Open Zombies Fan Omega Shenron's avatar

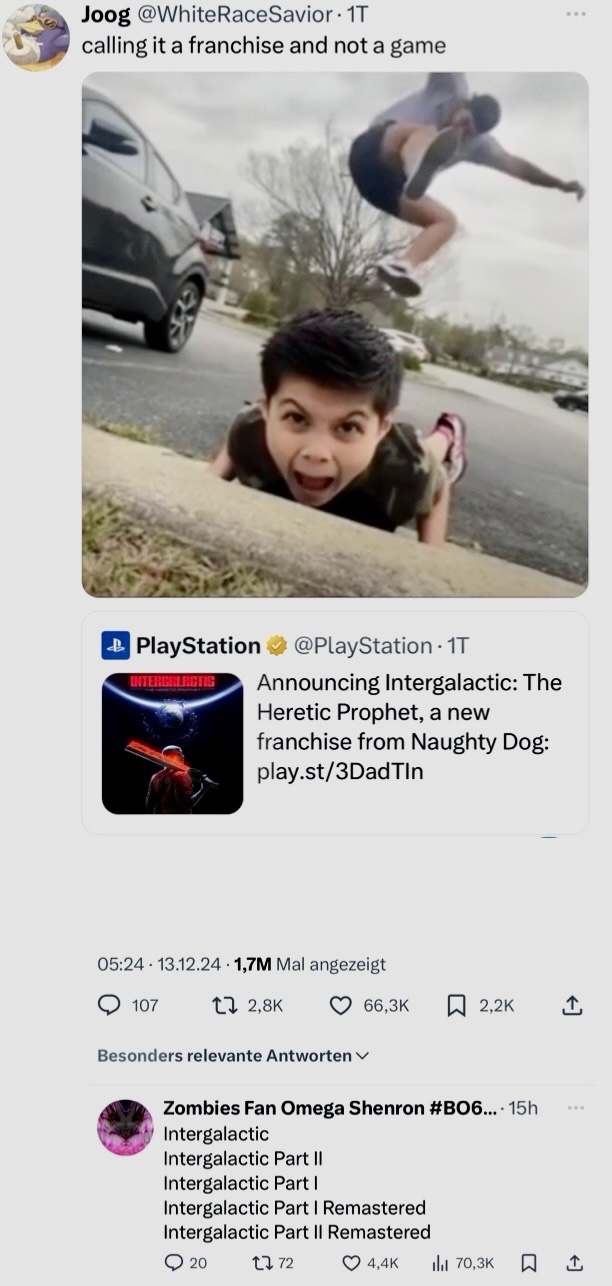[125, 1127]
